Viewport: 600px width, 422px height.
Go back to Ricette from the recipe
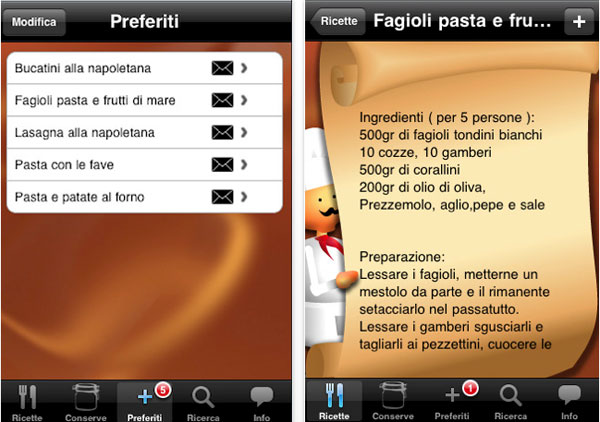(336, 21)
